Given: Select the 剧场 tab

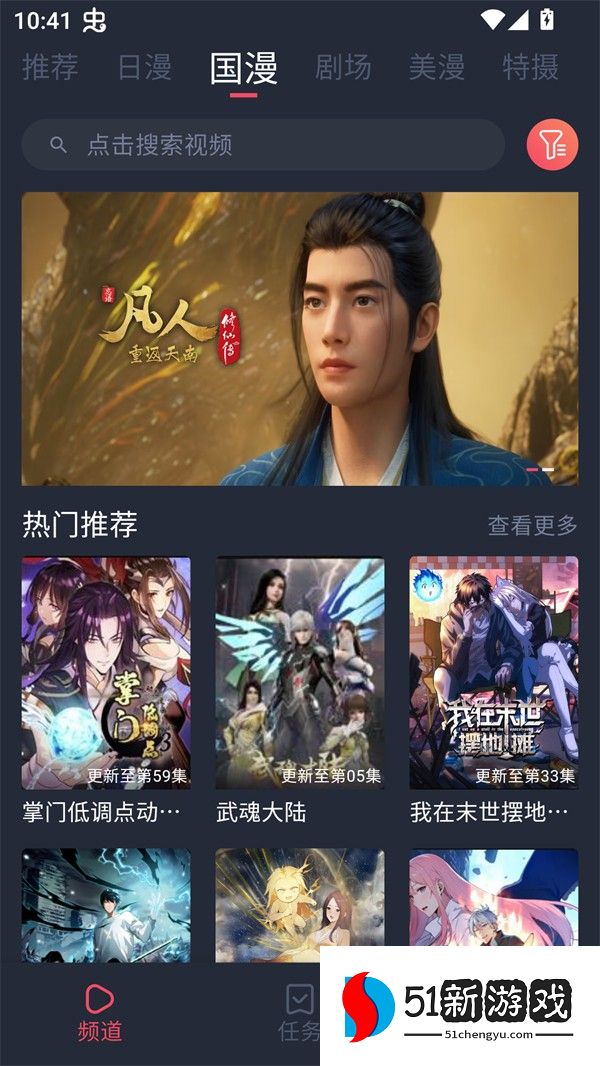Looking at the screenshot, I should click(343, 67).
